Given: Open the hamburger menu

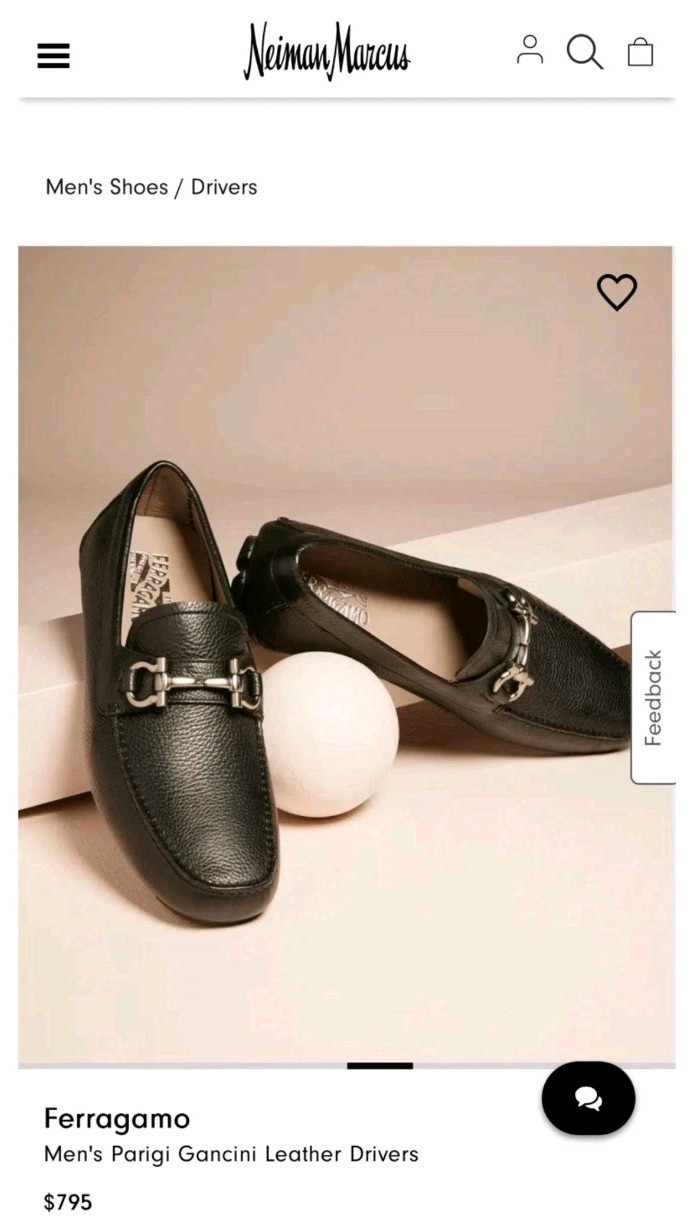Looking at the screenshot, I should 54,55.
